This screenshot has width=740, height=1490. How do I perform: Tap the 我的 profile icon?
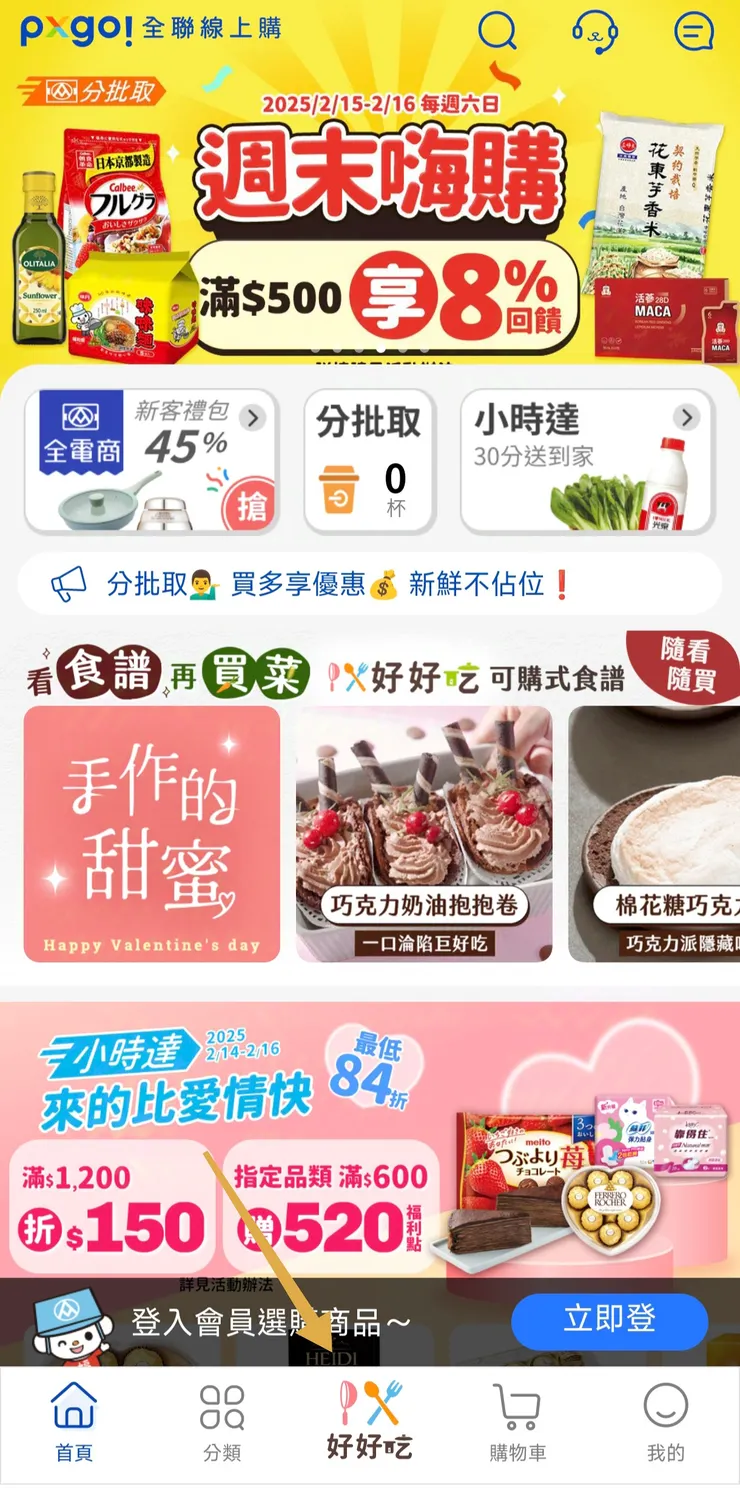tap(666, 1418)
